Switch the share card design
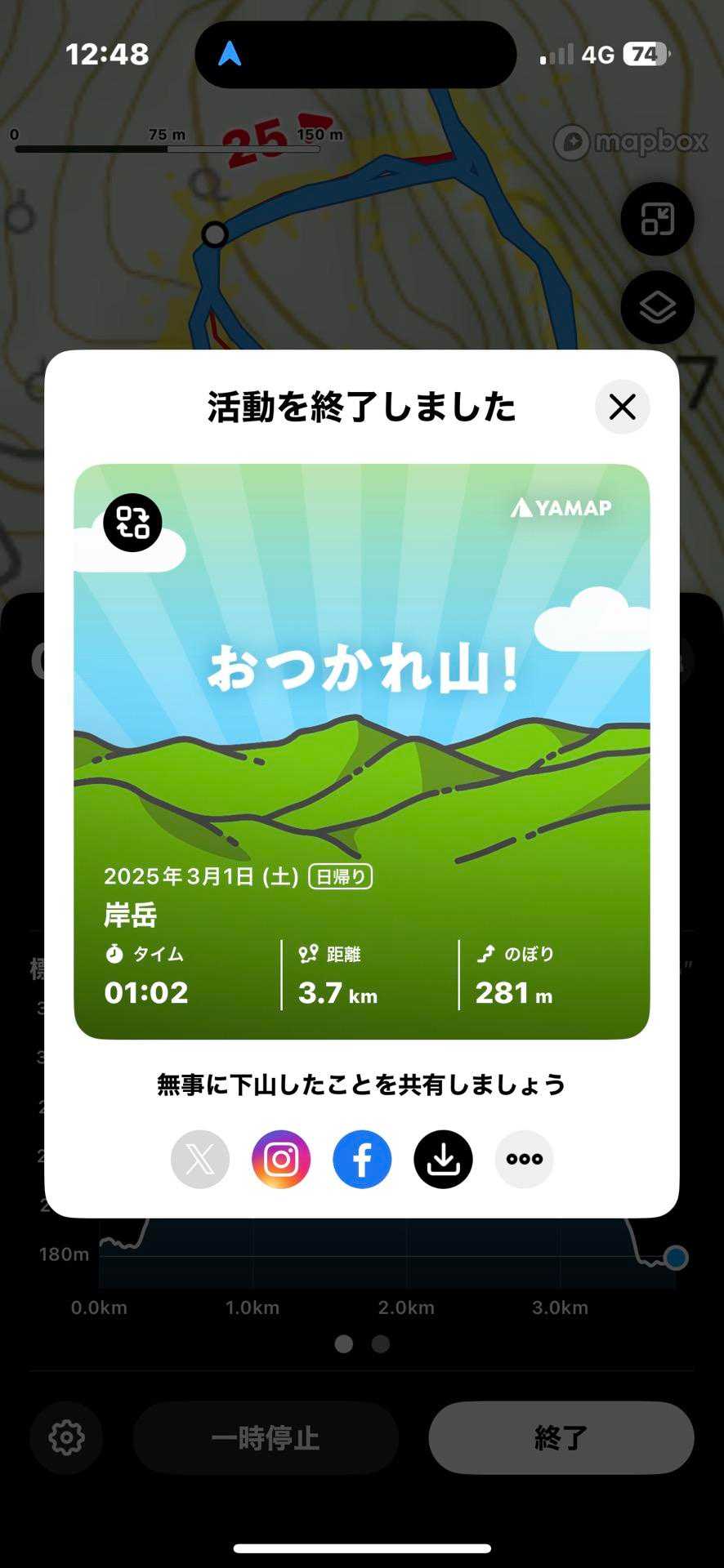Screen dimensions: 724x1568 132,523
